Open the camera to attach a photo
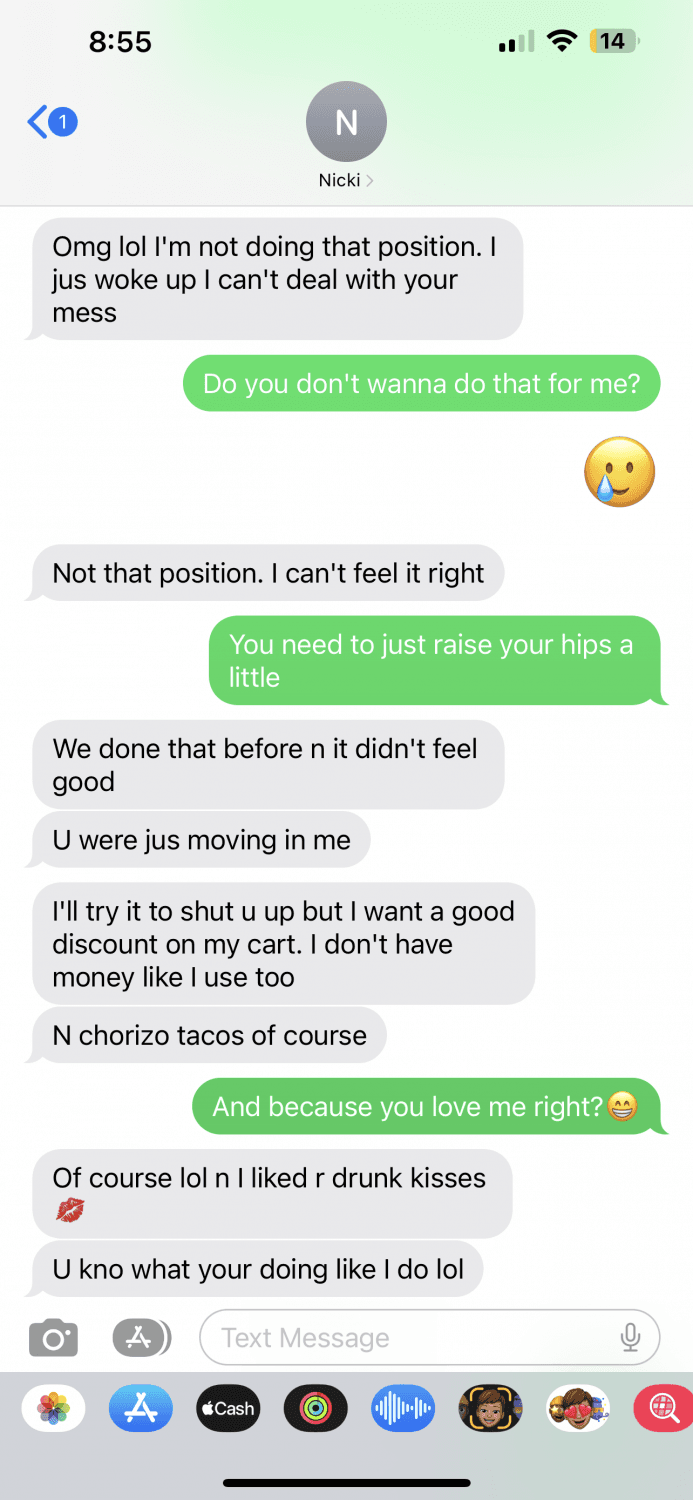Screen dimensions: 693x1500 click(53, 1338)
